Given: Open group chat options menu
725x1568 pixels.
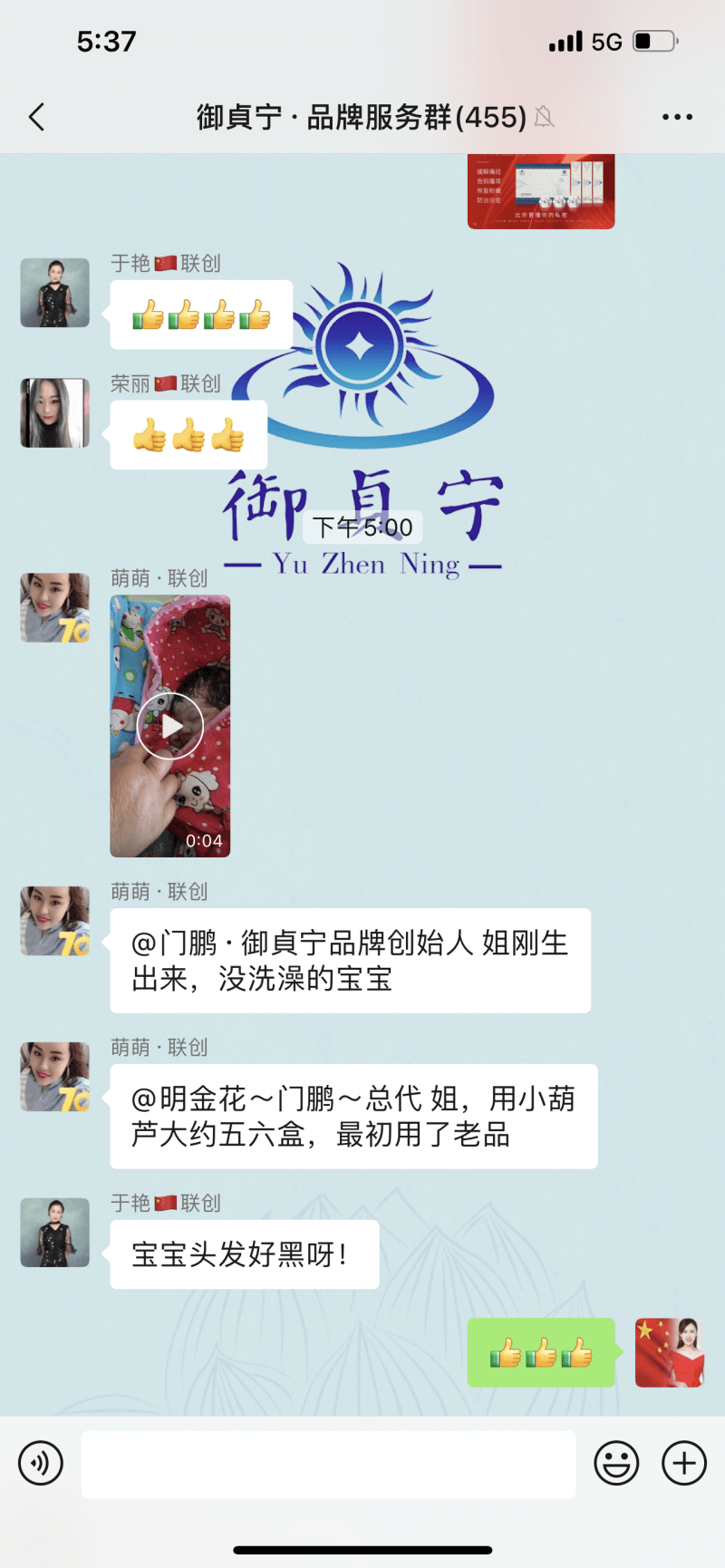Looking at the screenshot, I should click(x=677, y=117).
